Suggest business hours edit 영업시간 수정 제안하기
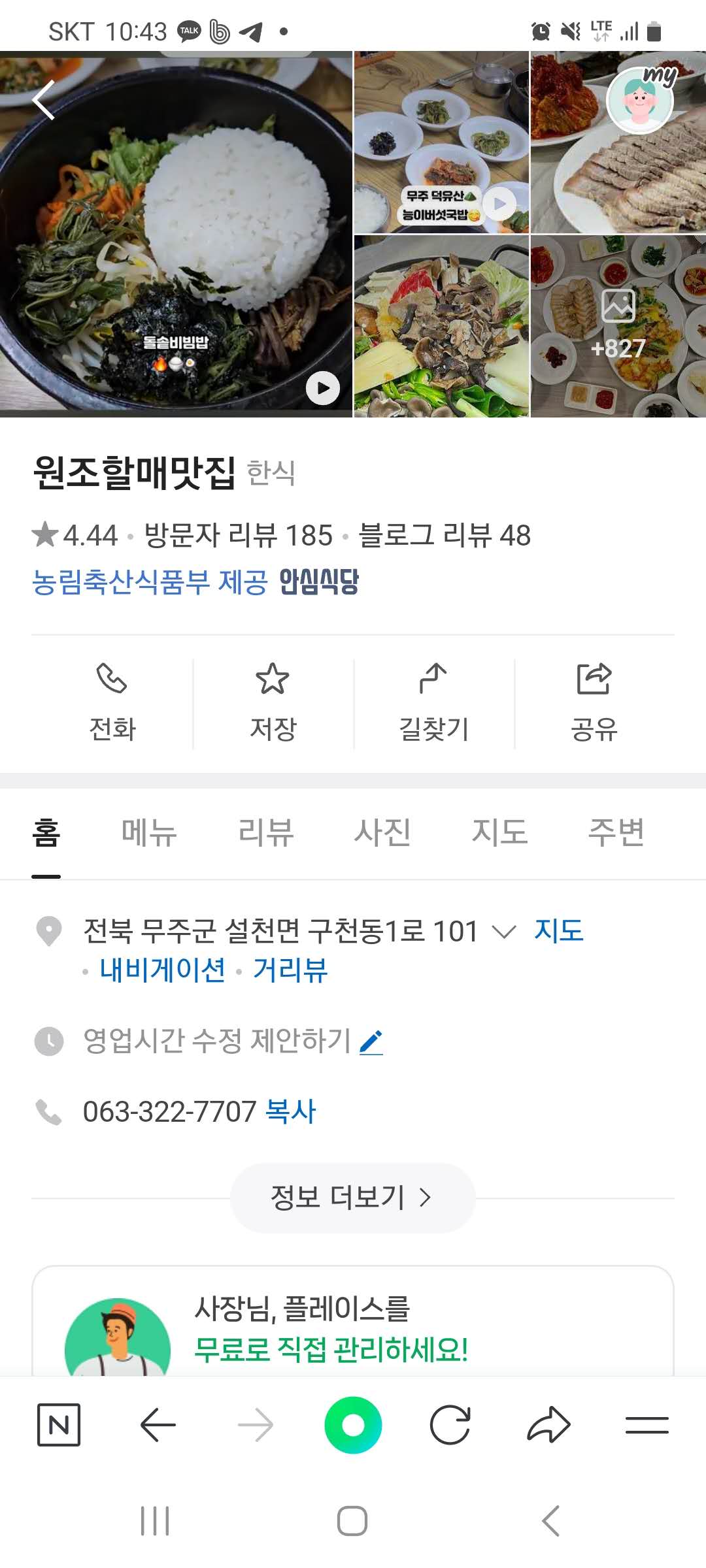Image resolution: width=706 pixels, height=1568 pixels. click(x=232, y=1041)
